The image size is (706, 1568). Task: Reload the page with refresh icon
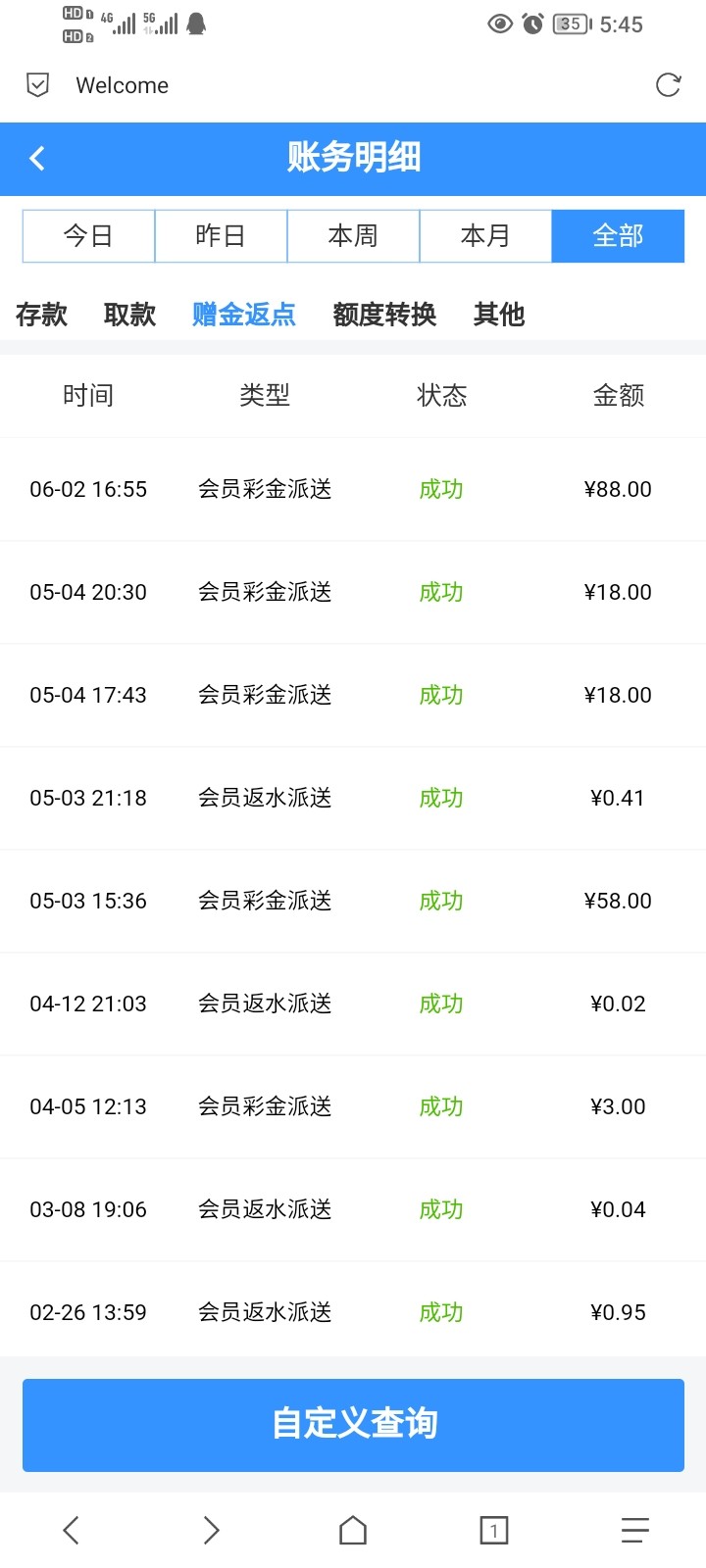[668, 85]
